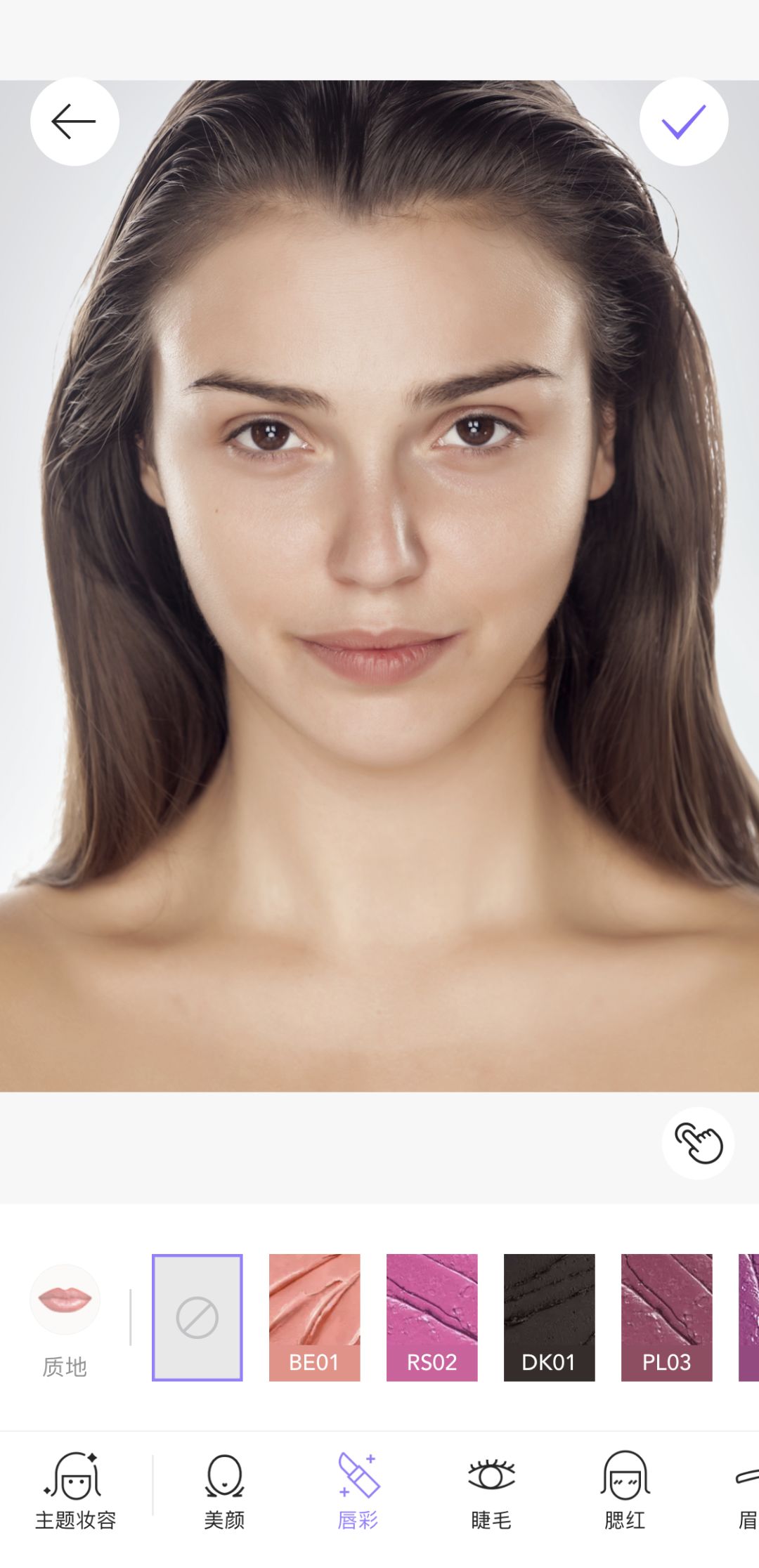The image size is (759, 1568).
Task: Go back with the arrow button
Action: (x=74, y=122)
